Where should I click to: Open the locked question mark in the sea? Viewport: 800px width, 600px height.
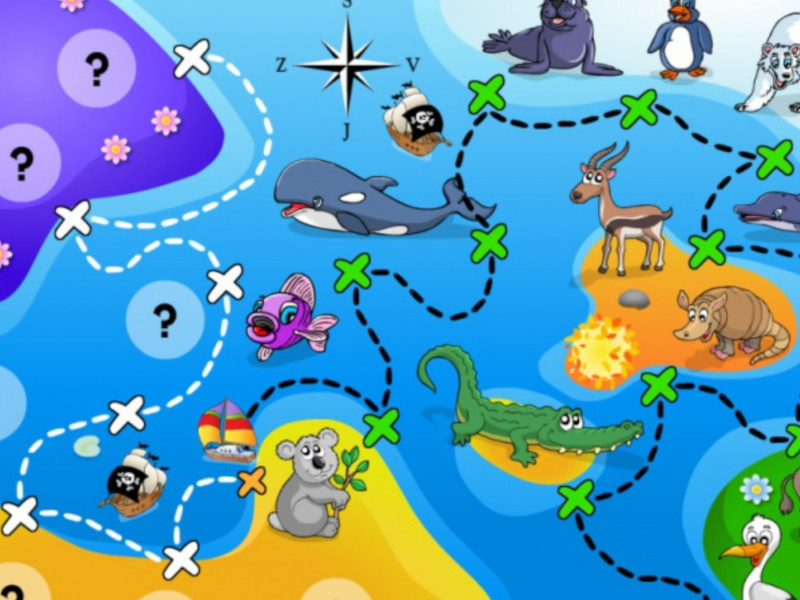tap(165, 320)
